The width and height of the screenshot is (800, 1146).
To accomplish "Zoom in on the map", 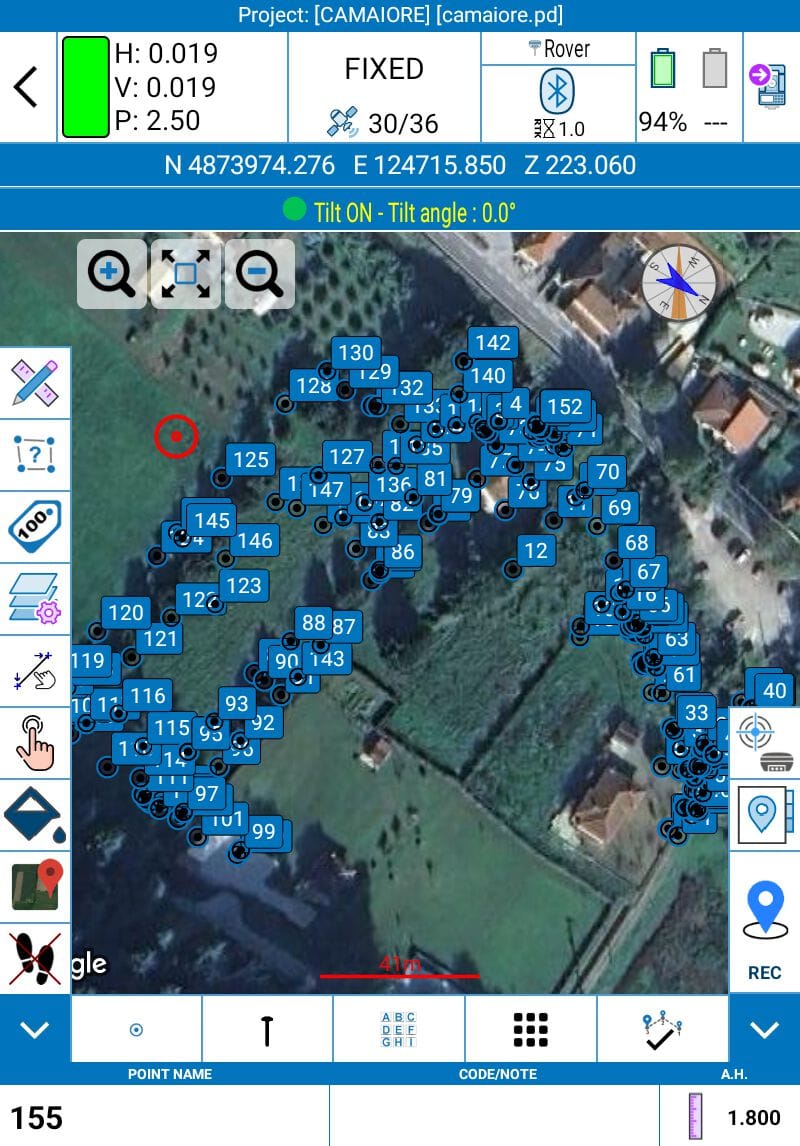I will tap(112, 273).
